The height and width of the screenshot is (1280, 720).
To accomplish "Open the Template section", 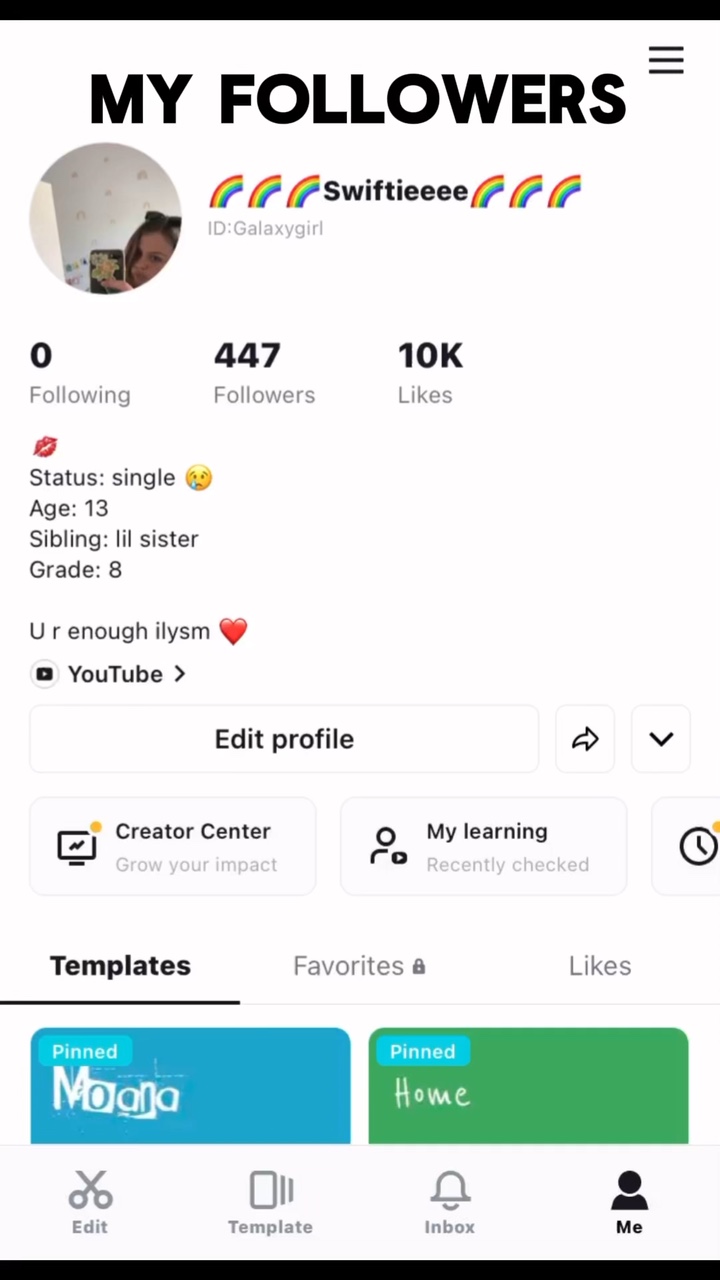I will pos(270,1202).
